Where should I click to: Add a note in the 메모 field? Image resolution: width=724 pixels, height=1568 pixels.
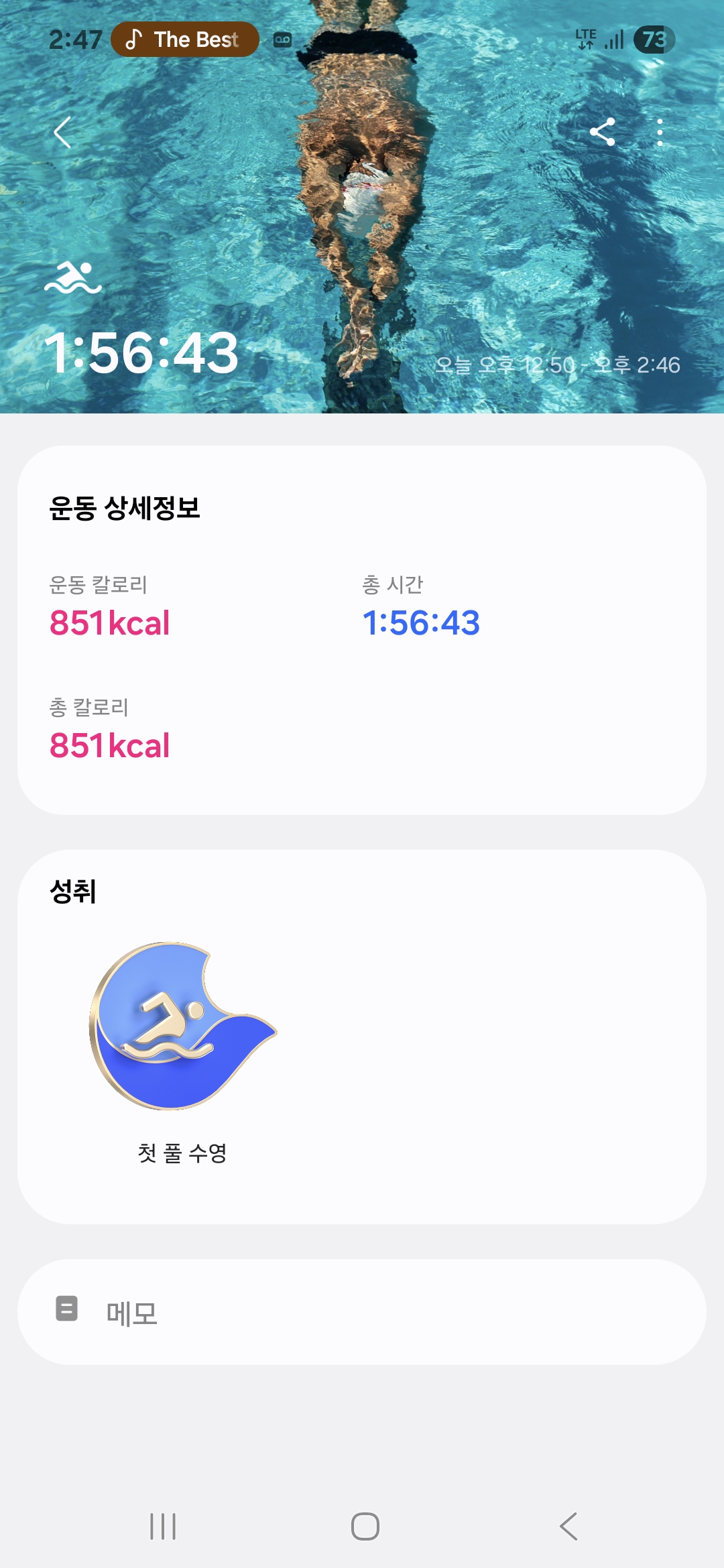[362, 1312]
